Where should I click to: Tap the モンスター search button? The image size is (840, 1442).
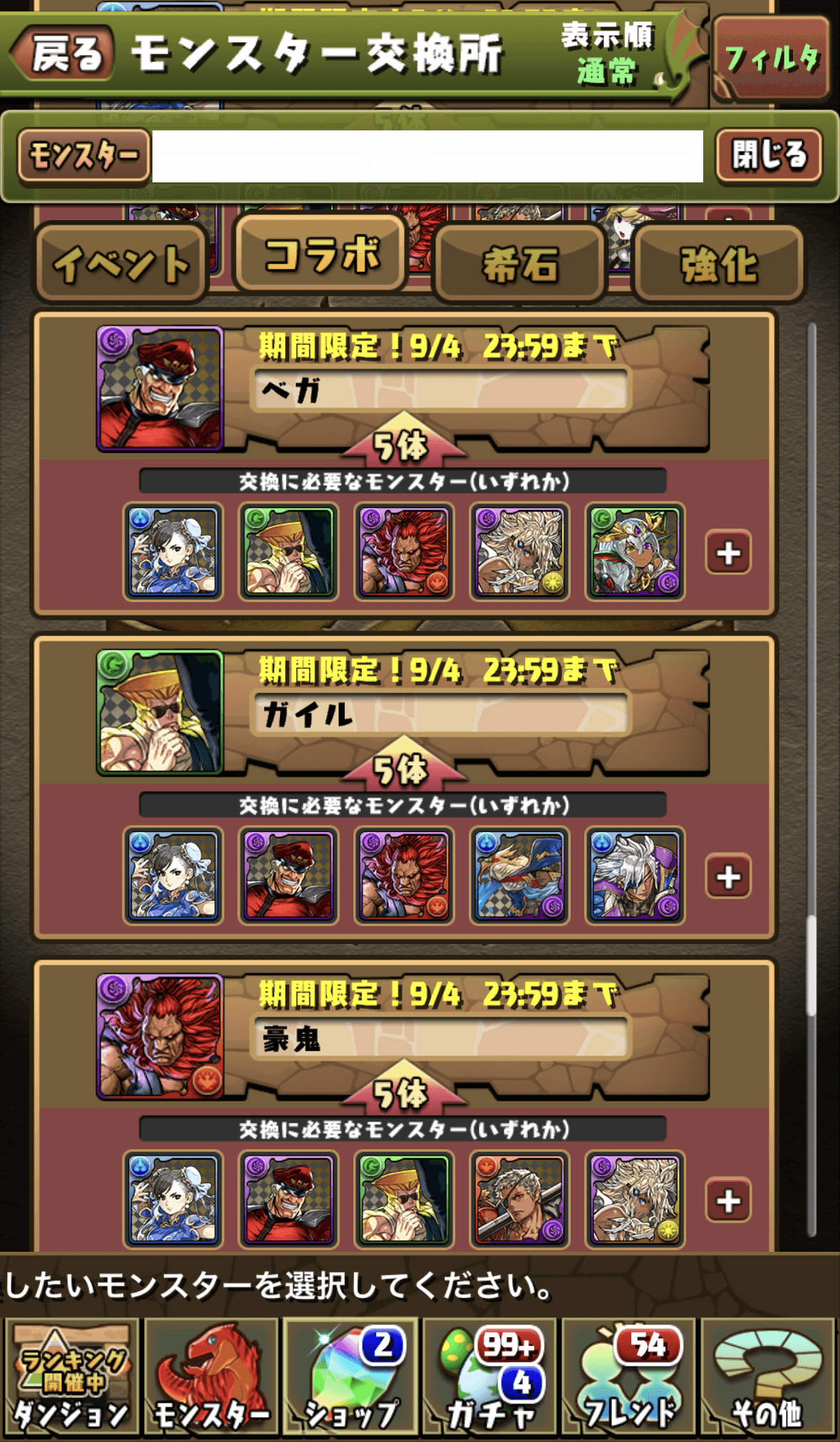point(83,155)
